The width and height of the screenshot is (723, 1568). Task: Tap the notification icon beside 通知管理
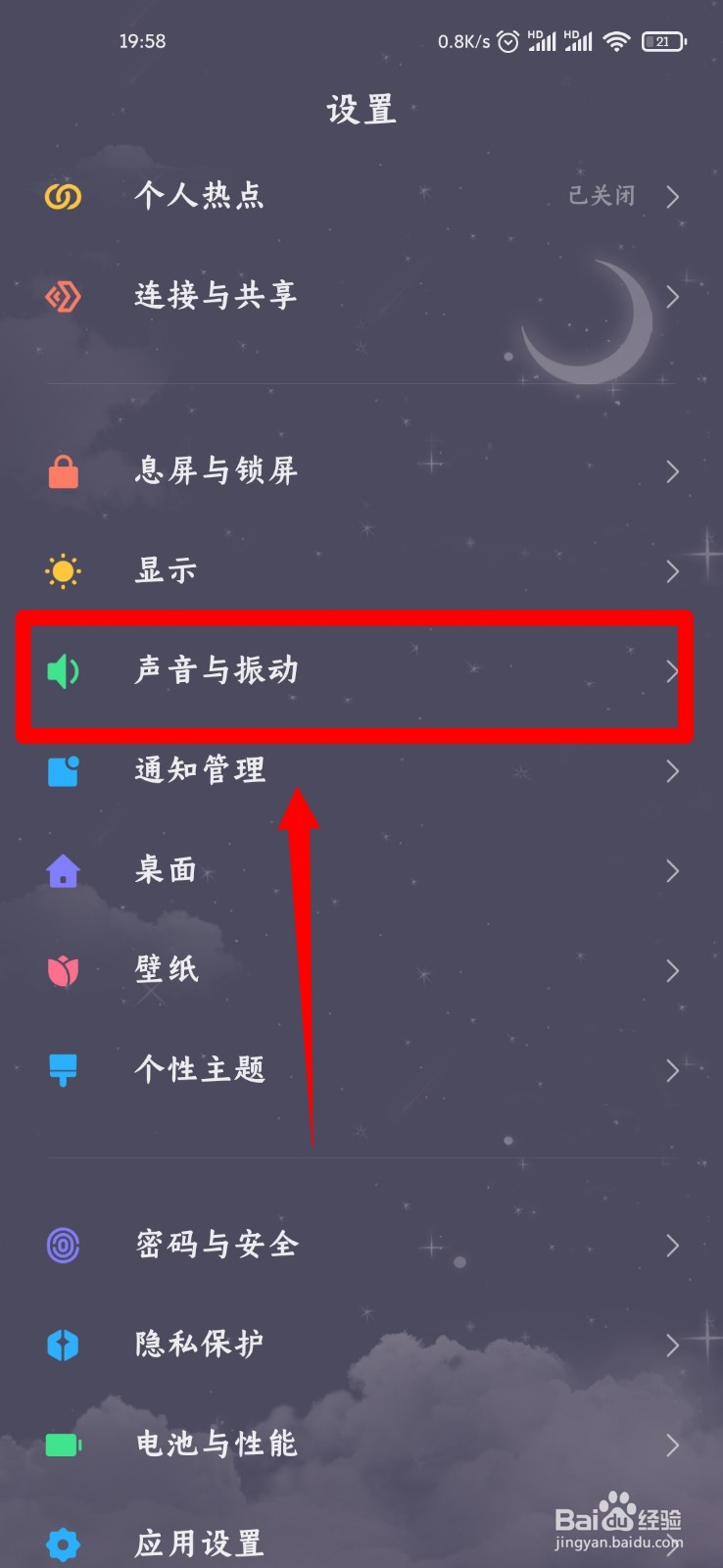click(63, 771)
